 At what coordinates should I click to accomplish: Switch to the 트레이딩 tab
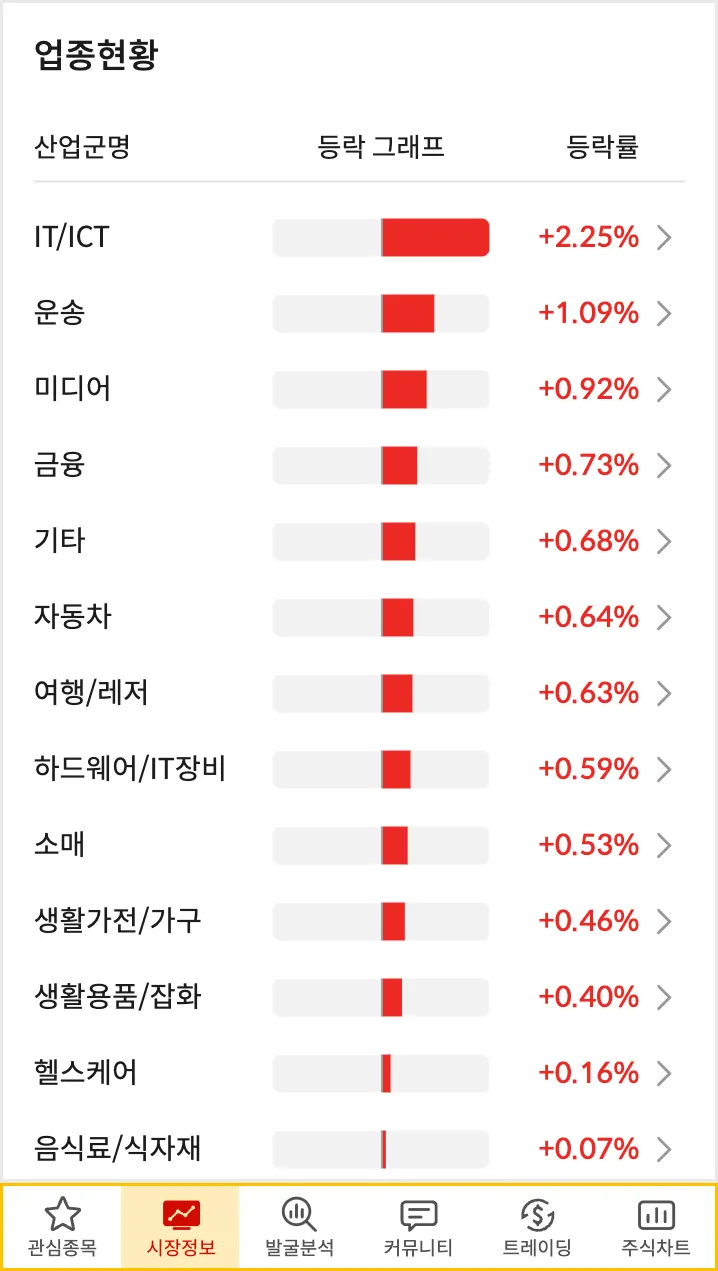click(537, 1228)
